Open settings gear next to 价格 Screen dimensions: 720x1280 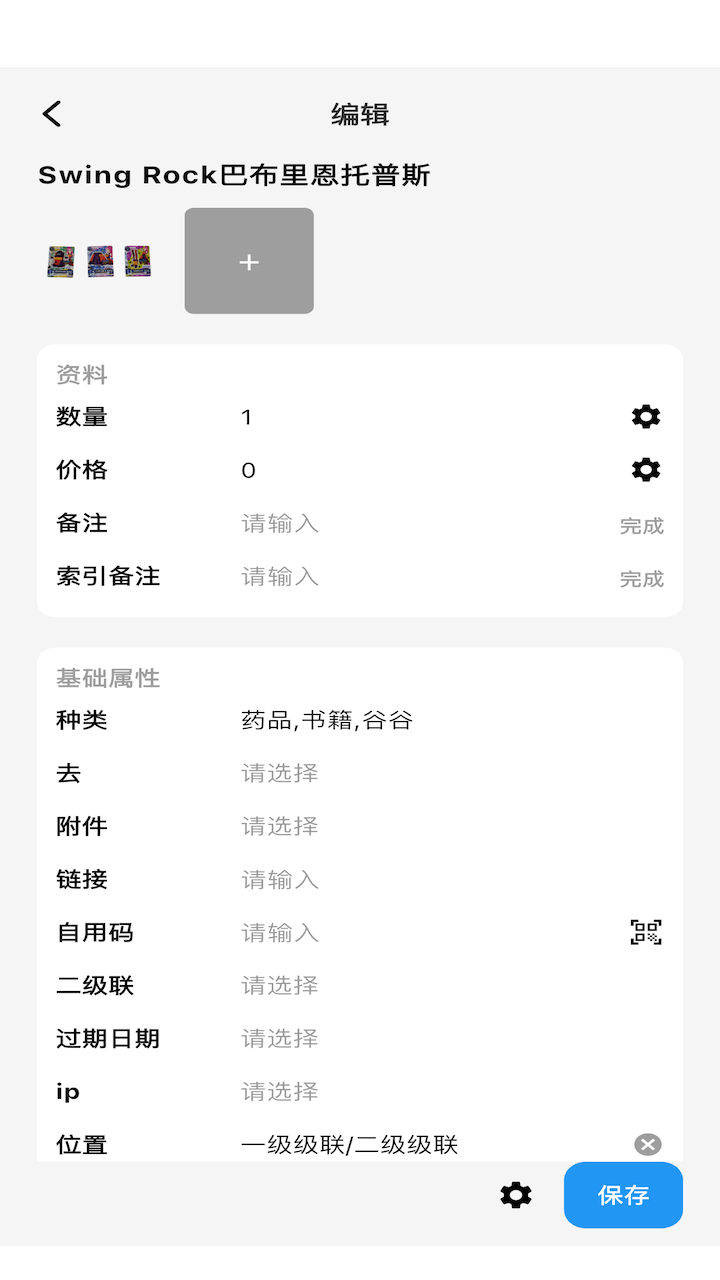[x=646, y=470]
